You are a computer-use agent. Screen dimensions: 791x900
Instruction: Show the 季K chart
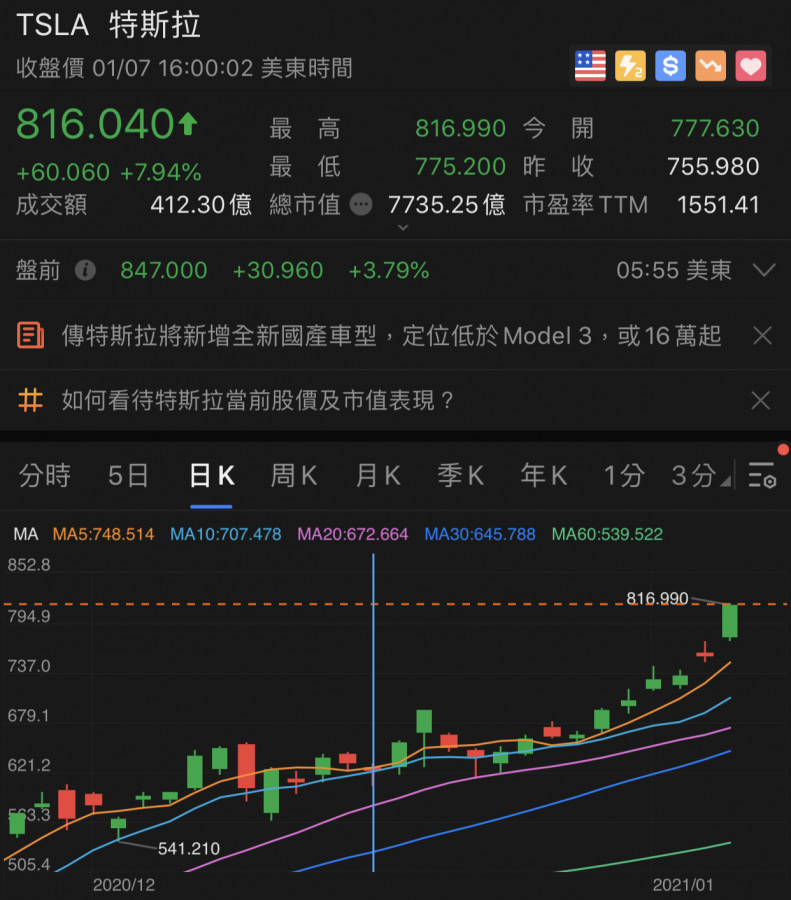(461, 475)
